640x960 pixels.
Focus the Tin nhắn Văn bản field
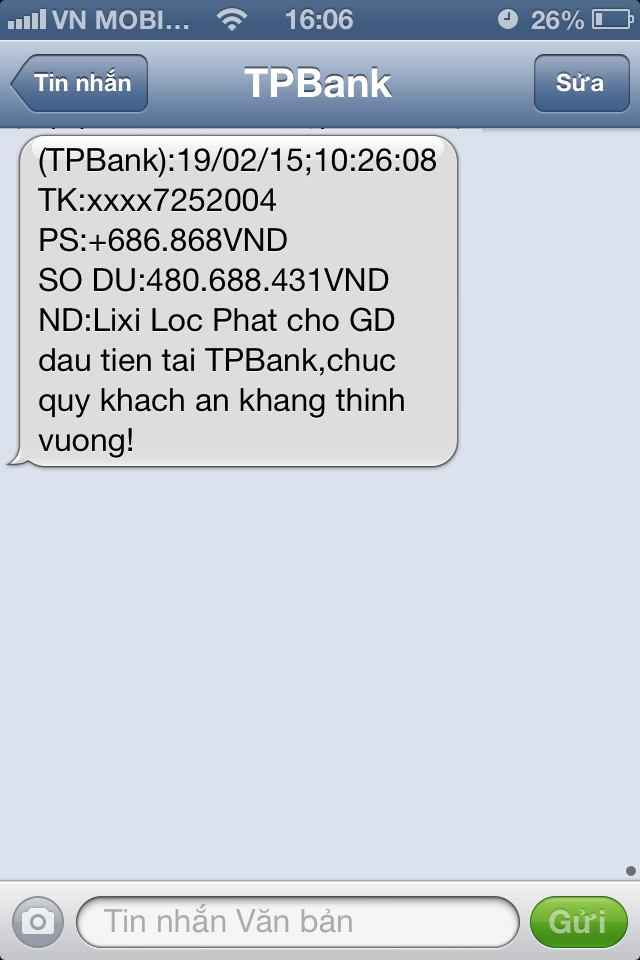pos(298,921)
